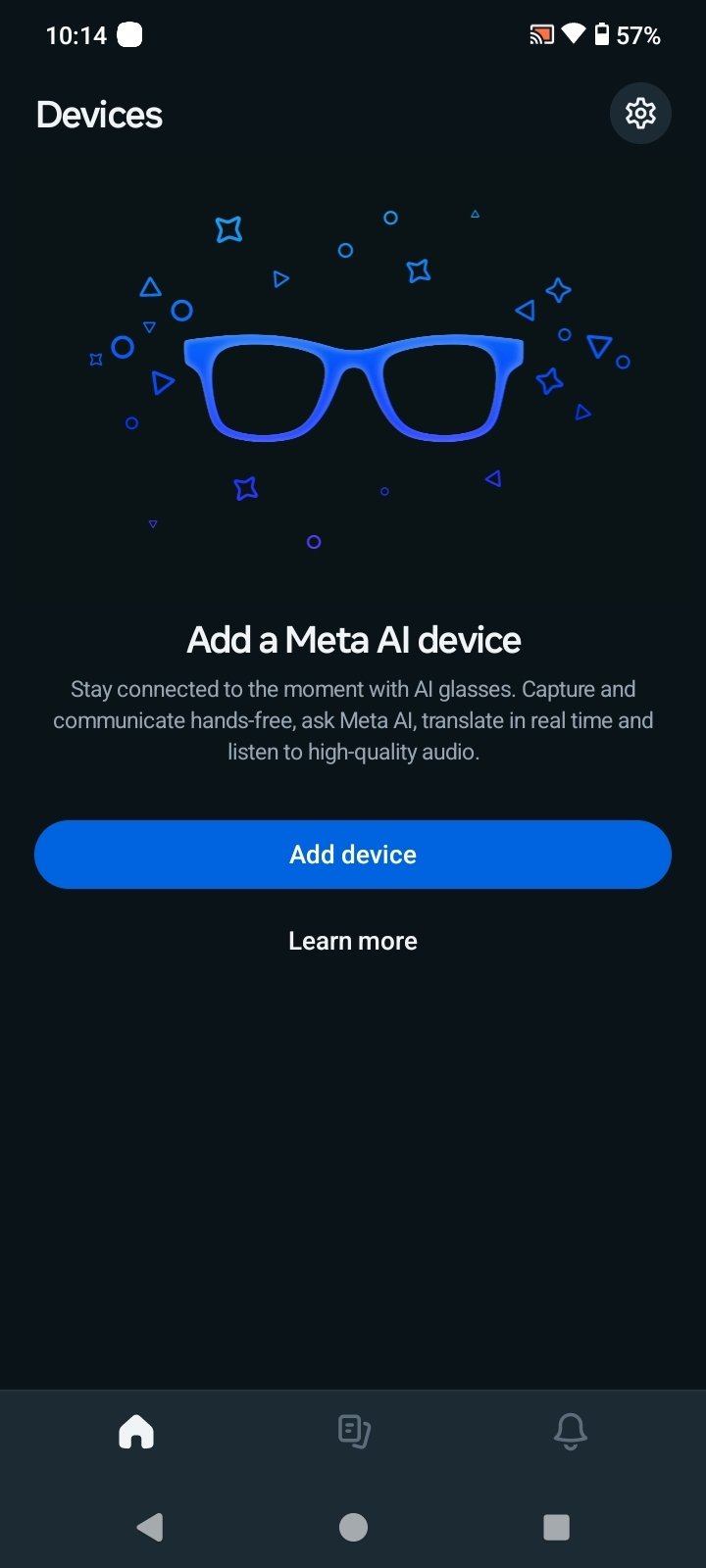This screenshot has width=706, height=1568.
Task: Switch to the home tab
Action: point(136,1432)
